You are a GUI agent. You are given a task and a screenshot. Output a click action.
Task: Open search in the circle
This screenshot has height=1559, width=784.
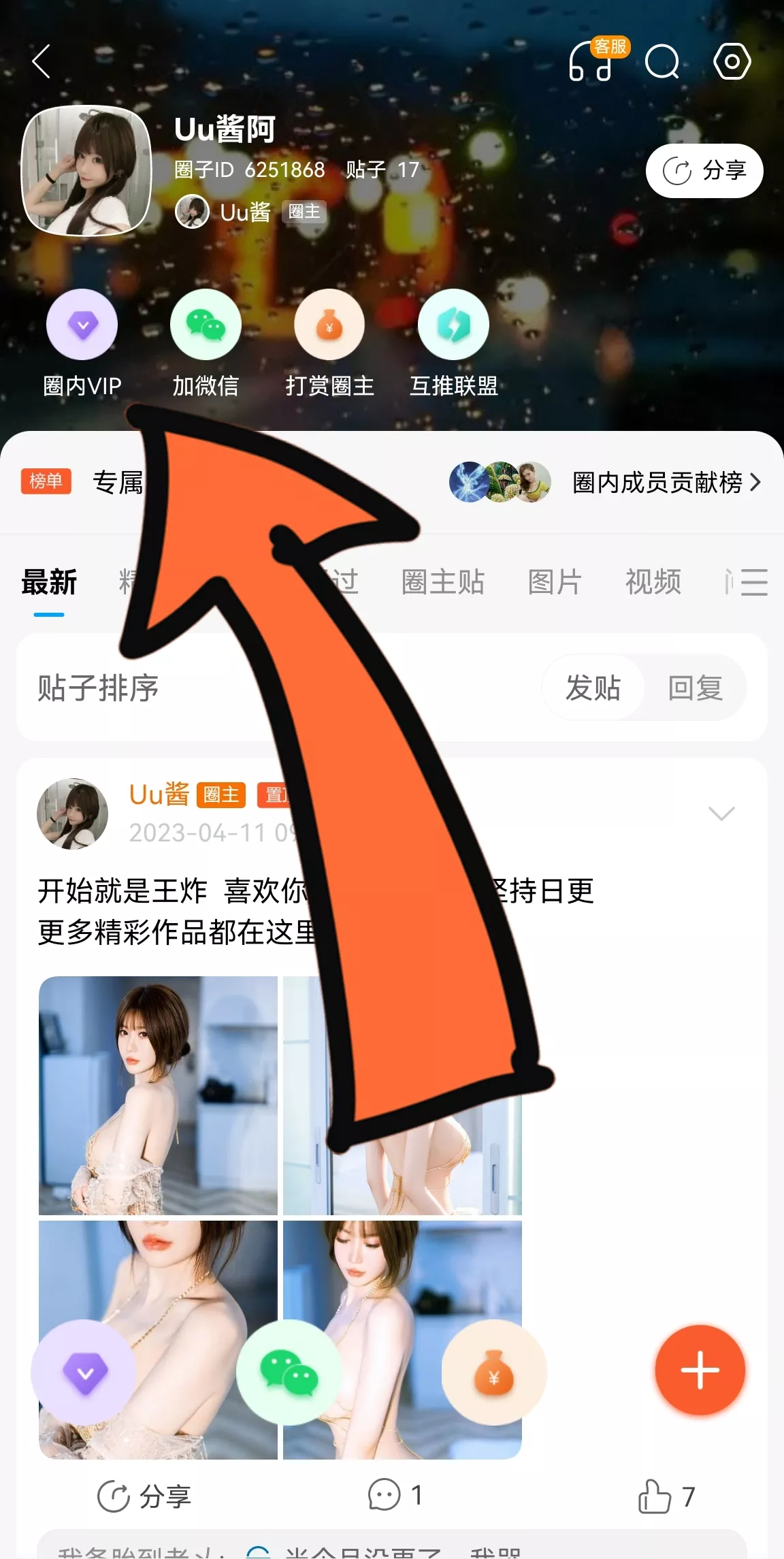tap(662, 62)
